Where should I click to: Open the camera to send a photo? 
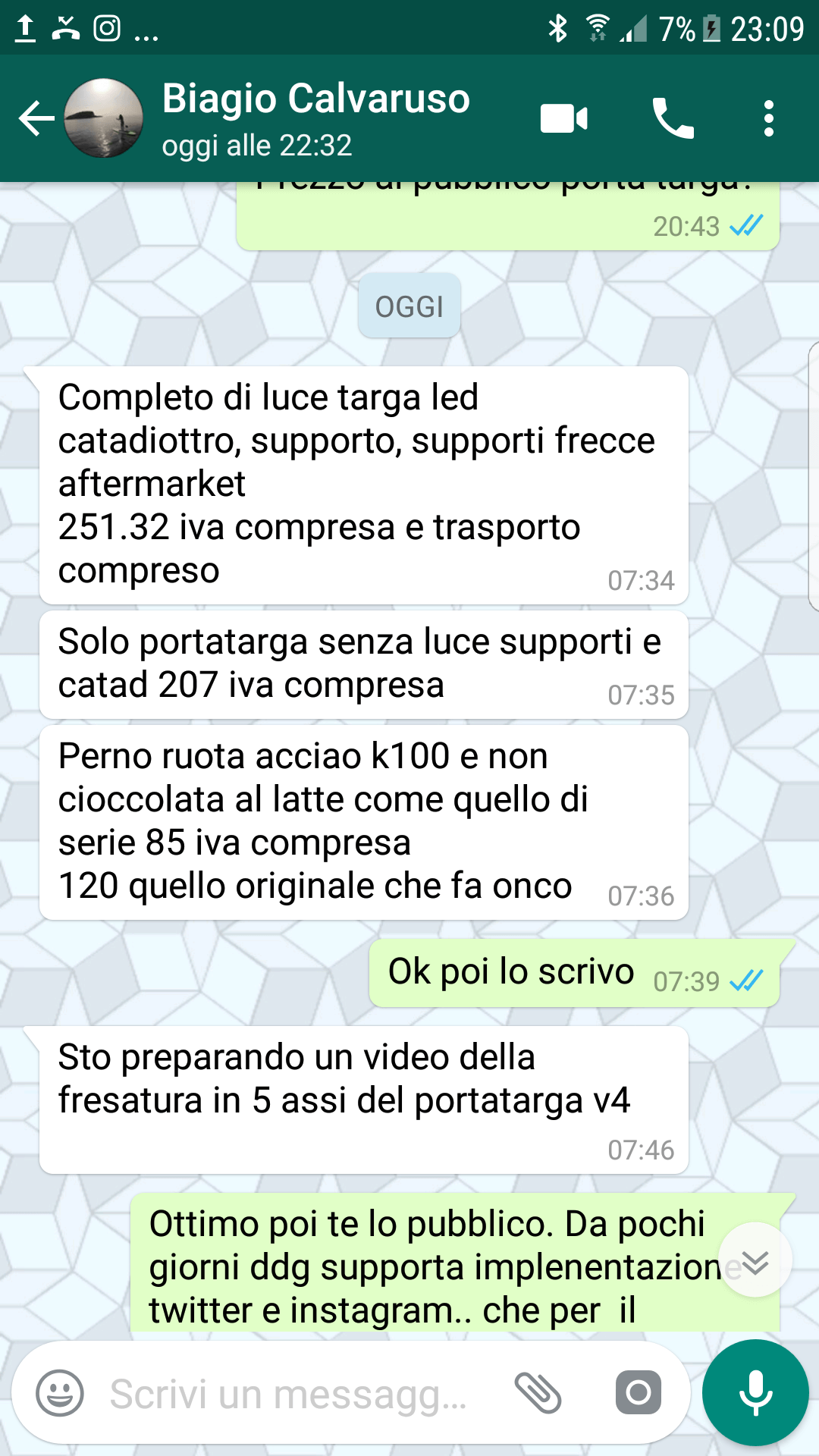[x=638, y=1393]
